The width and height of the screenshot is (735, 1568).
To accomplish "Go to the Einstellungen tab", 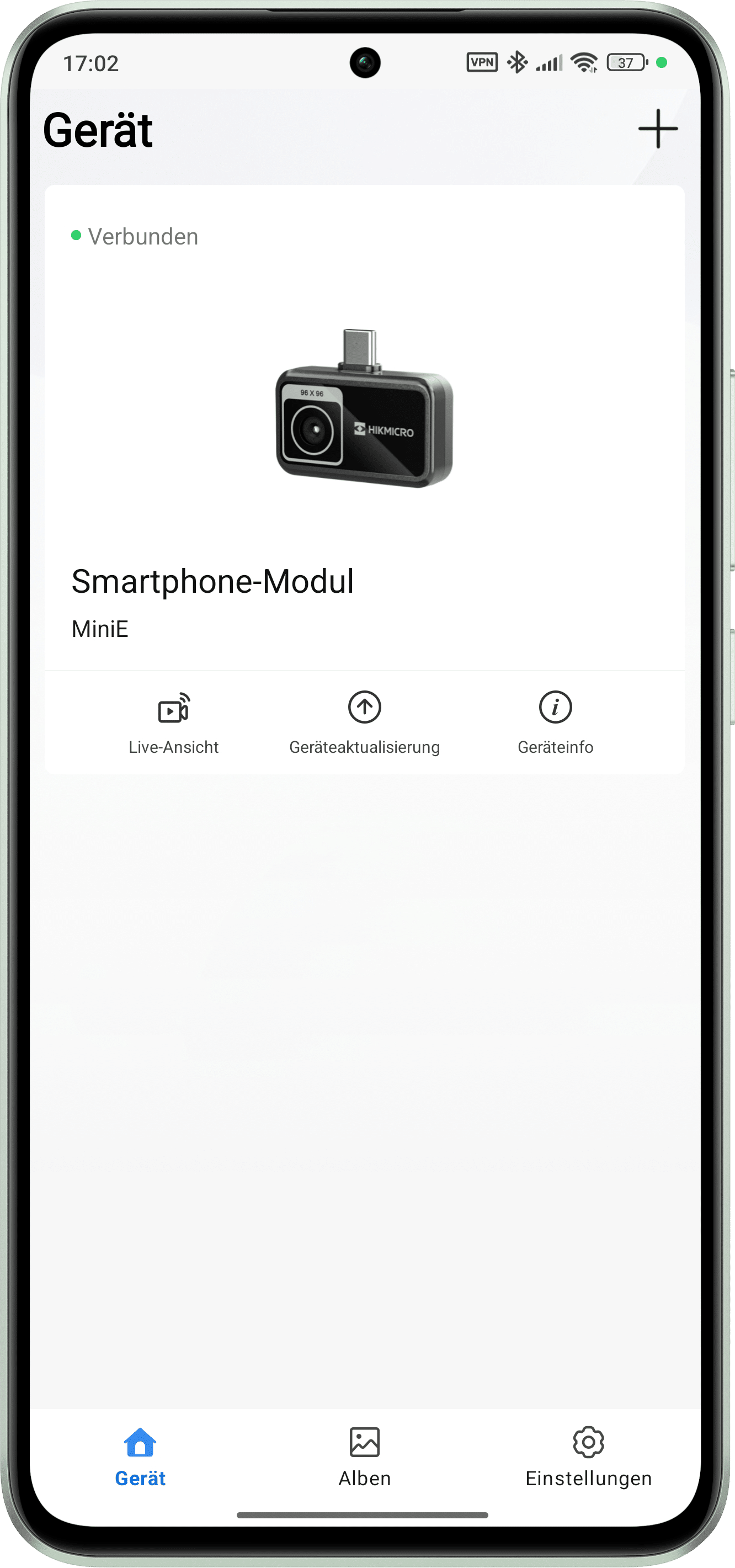I will [x=588, y=1457].
